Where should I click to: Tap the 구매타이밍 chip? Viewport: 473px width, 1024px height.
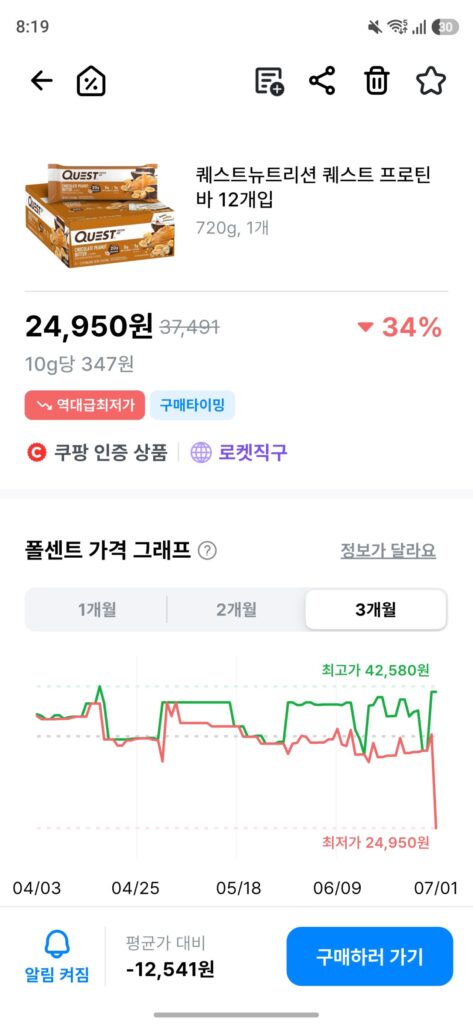[x=192, y=405]
